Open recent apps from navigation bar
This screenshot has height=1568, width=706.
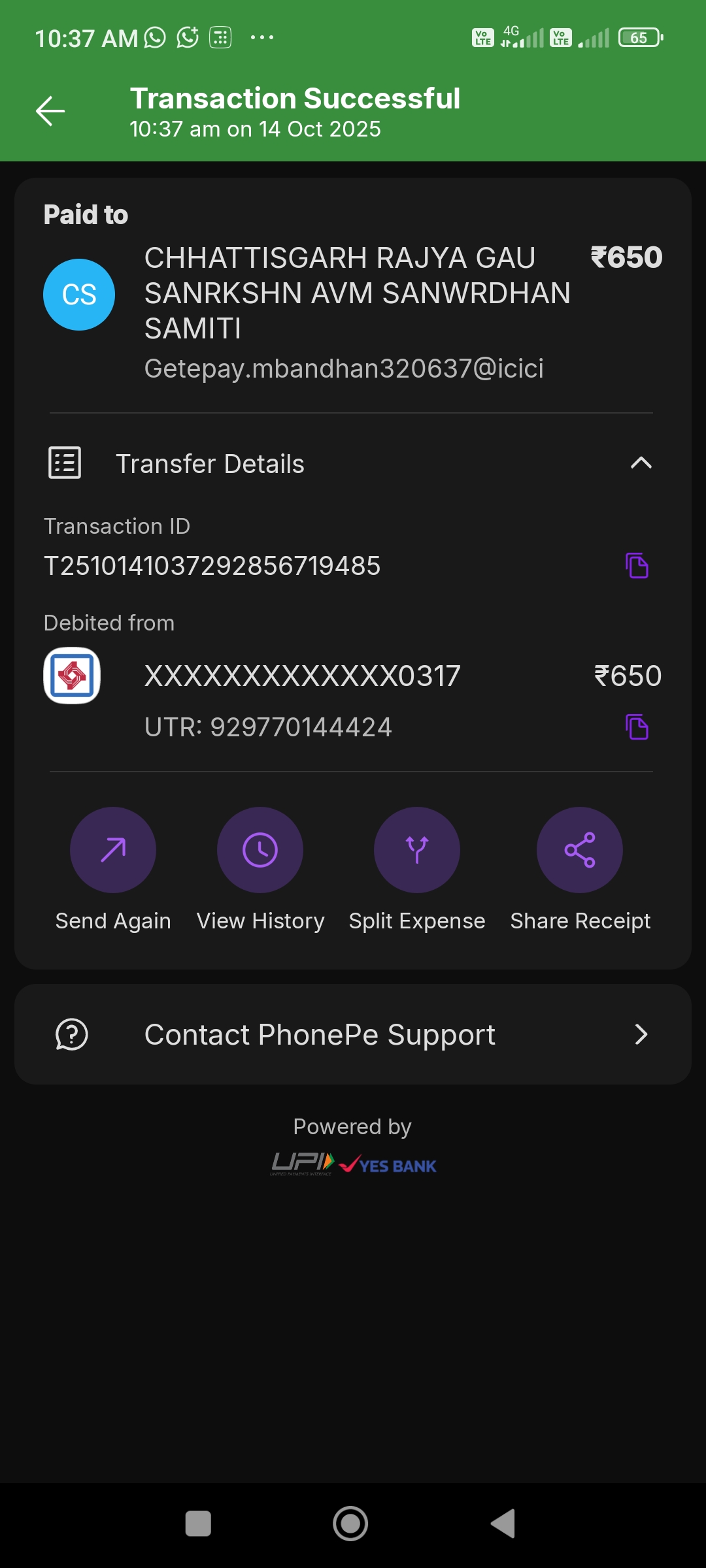coord(198,1524)
